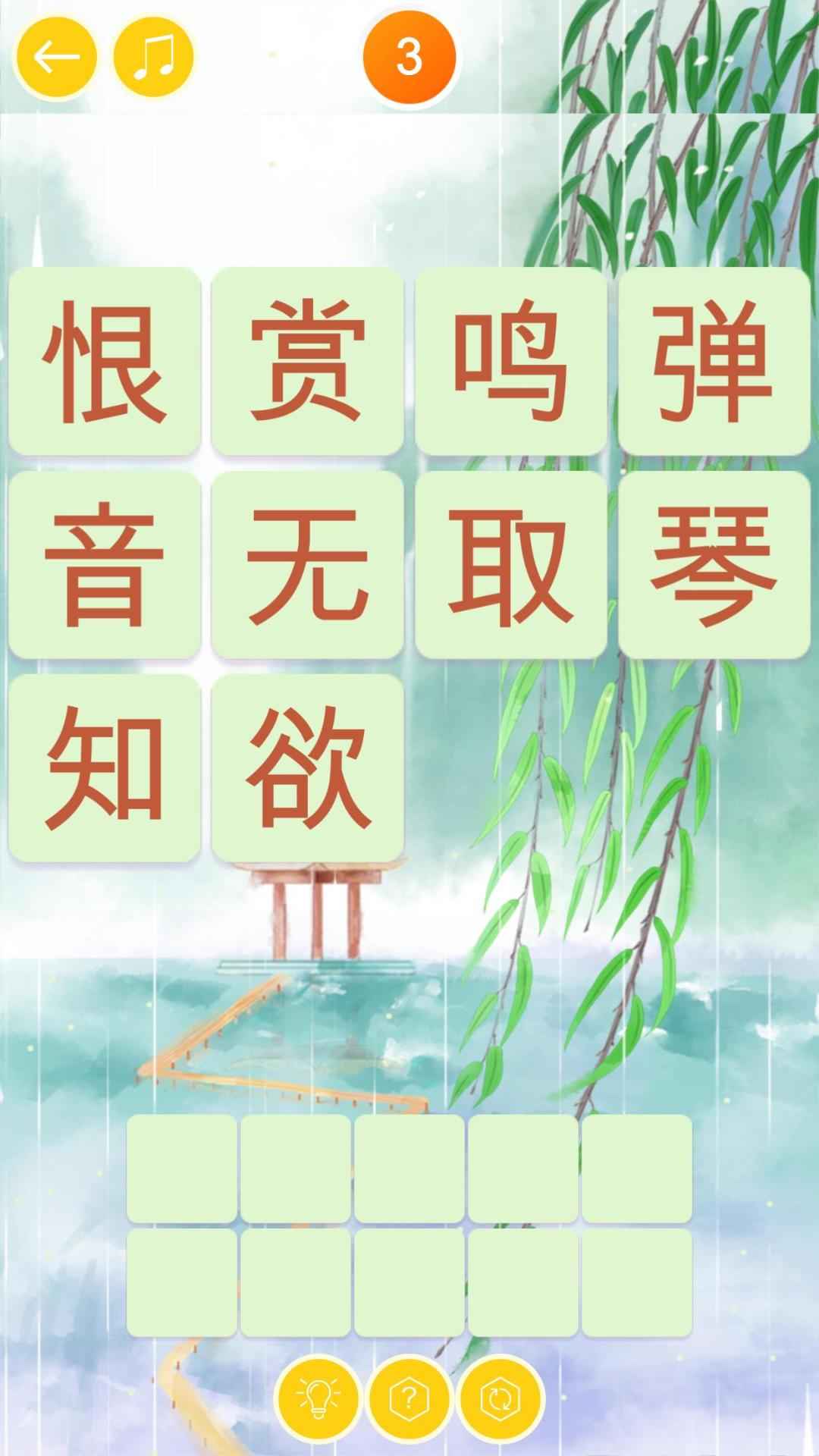This screenshot has width=819, height=1456.
Task: Choose the character tile 琴
Action: tap(714, 565)
